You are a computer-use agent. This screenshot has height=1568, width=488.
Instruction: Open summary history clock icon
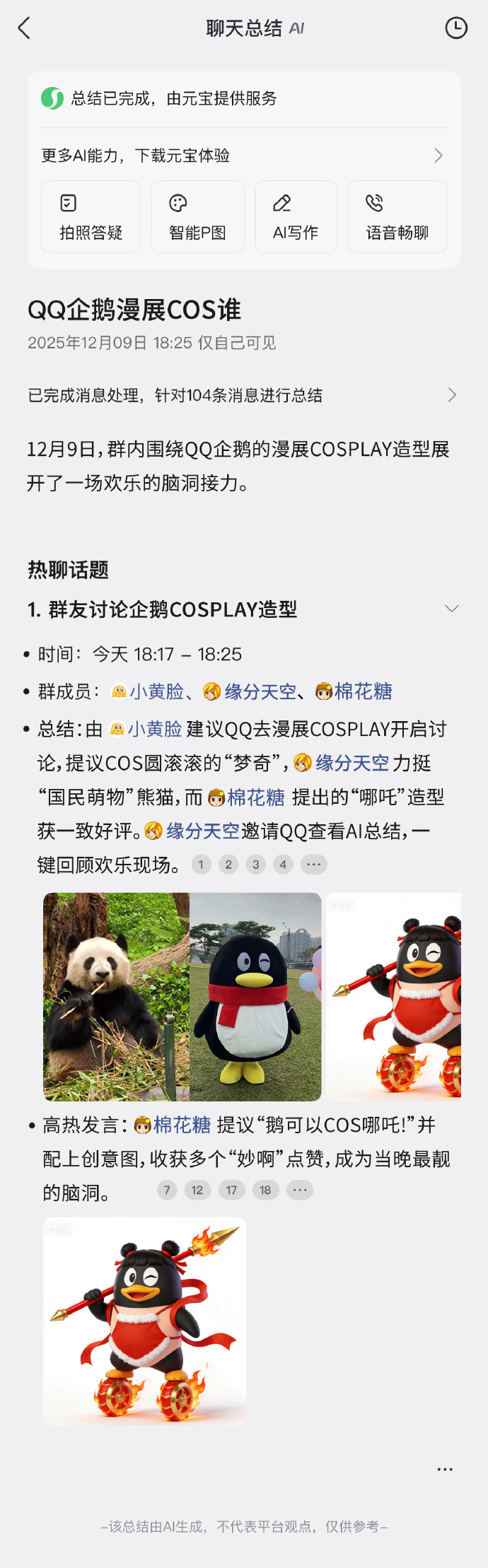(456, 28)
